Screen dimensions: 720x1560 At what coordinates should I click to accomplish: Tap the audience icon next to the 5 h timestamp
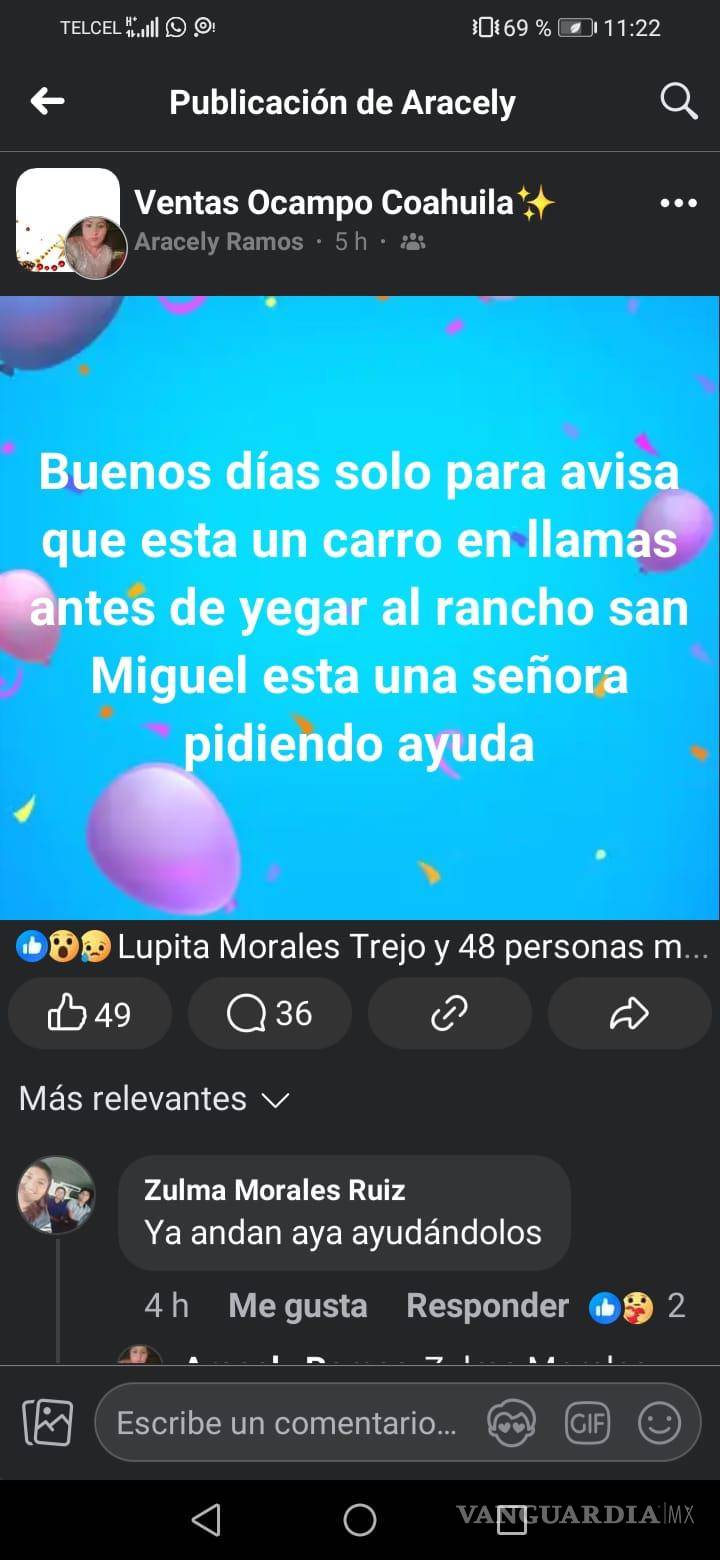pyautogui.click(x=412, y=242)
